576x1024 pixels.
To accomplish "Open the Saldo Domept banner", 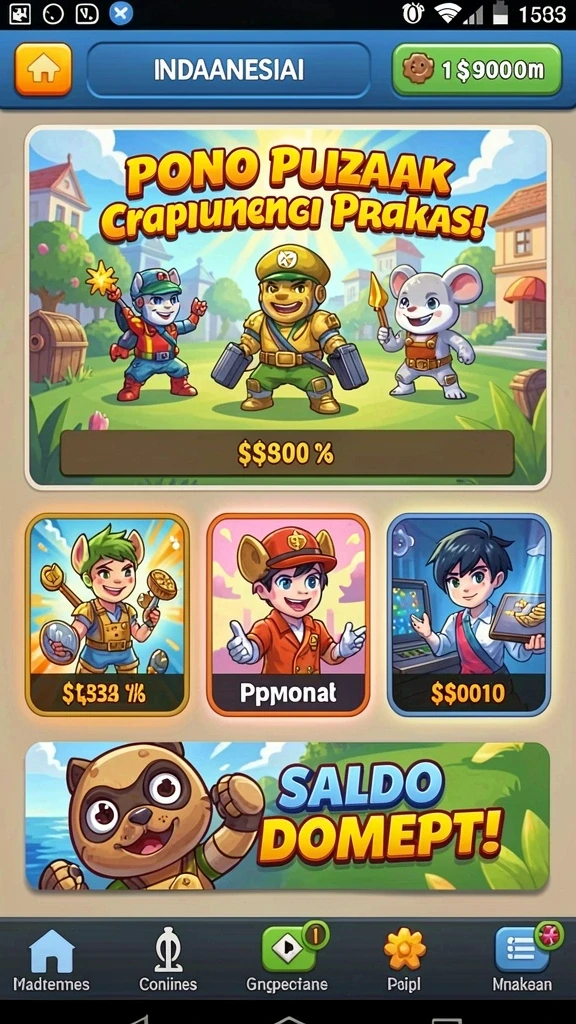I will [x=287, y=816].
